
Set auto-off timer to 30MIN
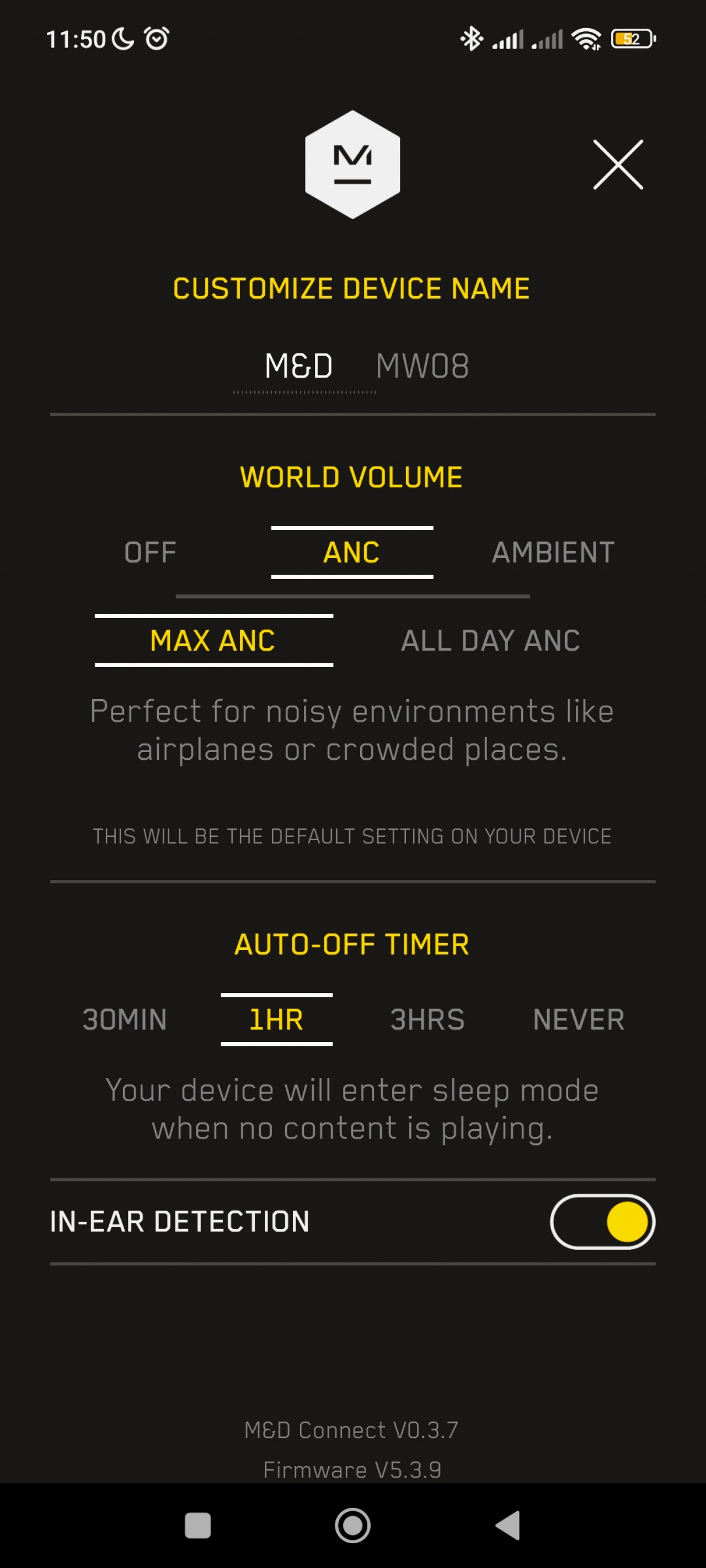click(125, 1019)
